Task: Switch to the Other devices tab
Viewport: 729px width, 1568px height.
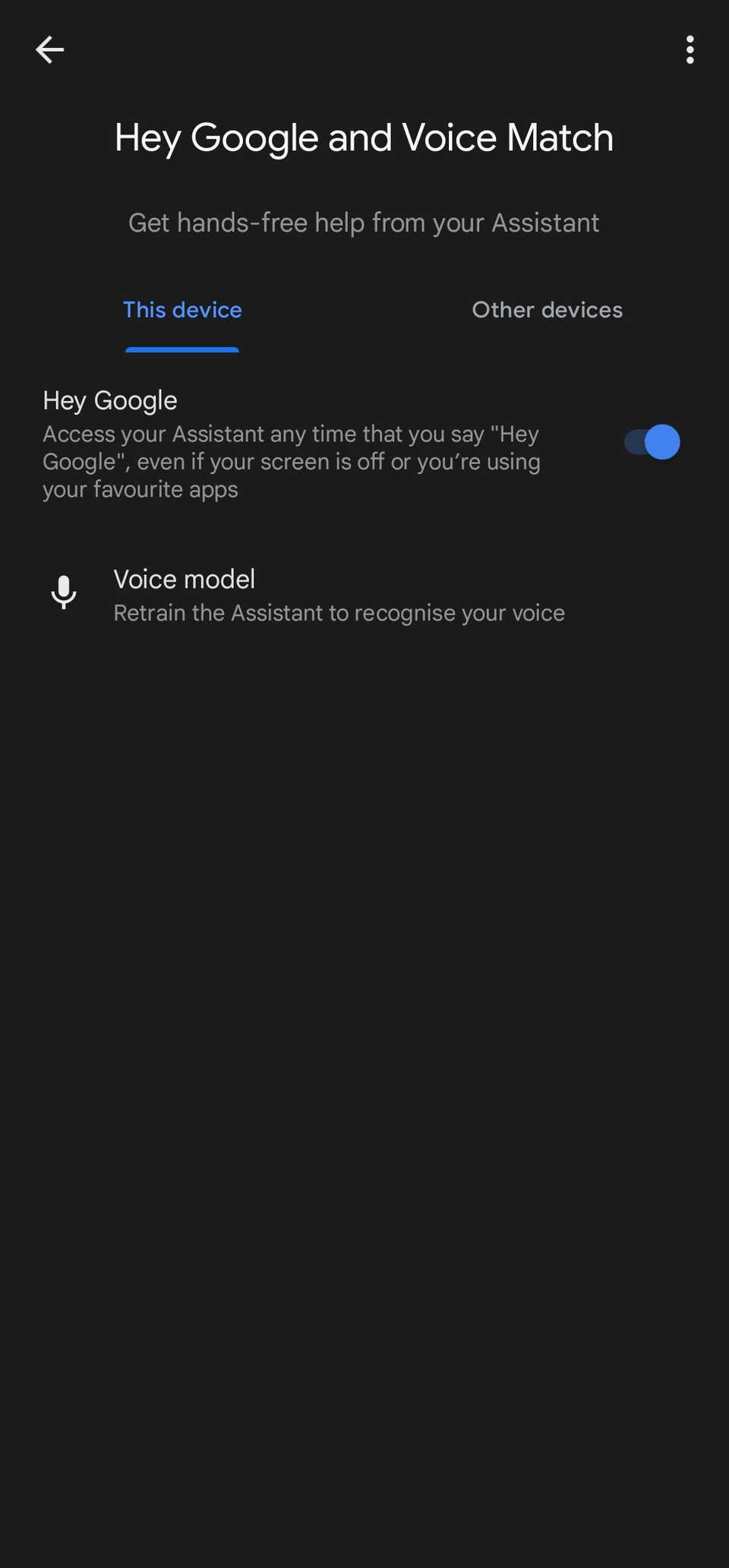Action: (547, 310)
